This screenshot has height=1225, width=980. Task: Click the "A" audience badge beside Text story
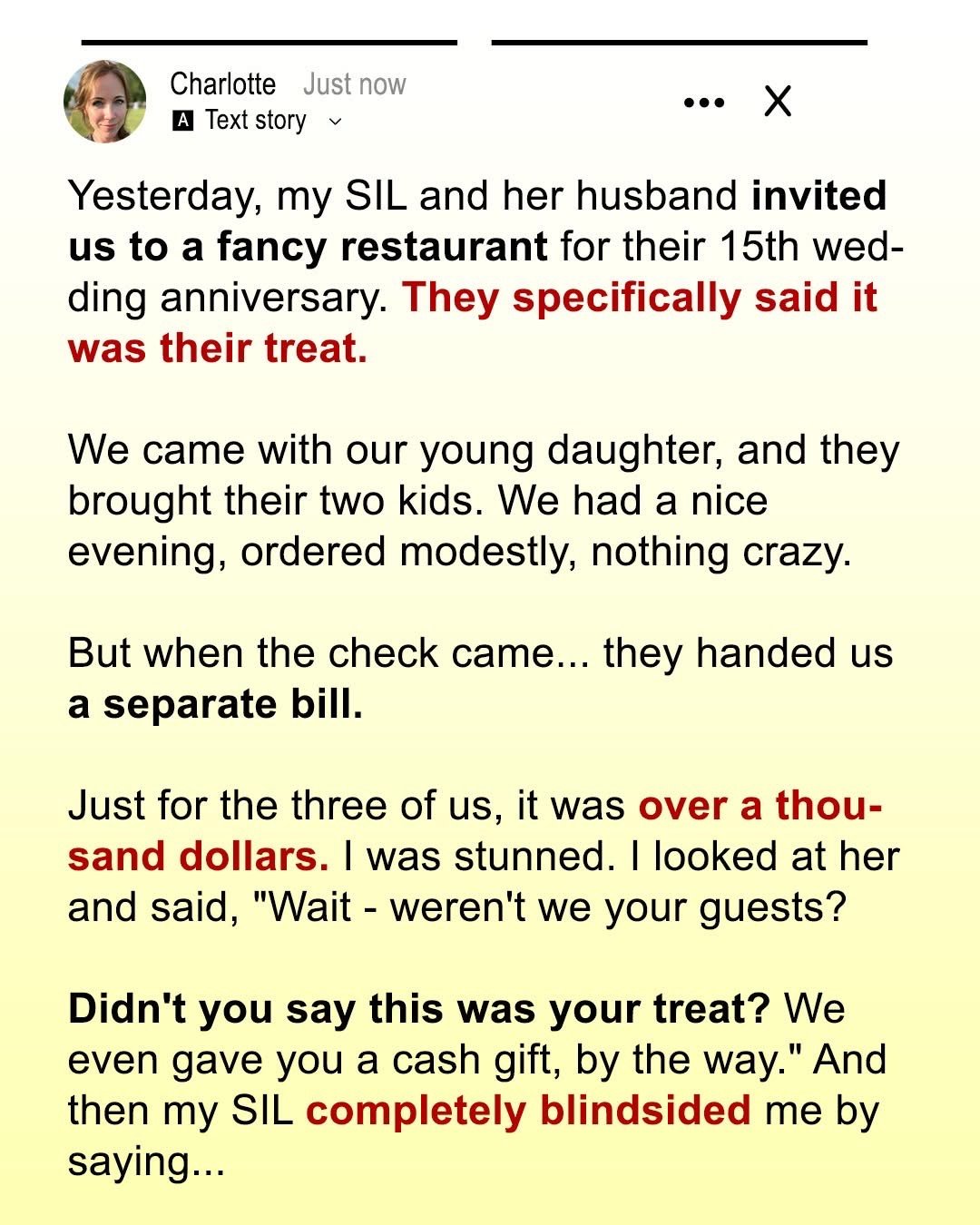[184, 118]
